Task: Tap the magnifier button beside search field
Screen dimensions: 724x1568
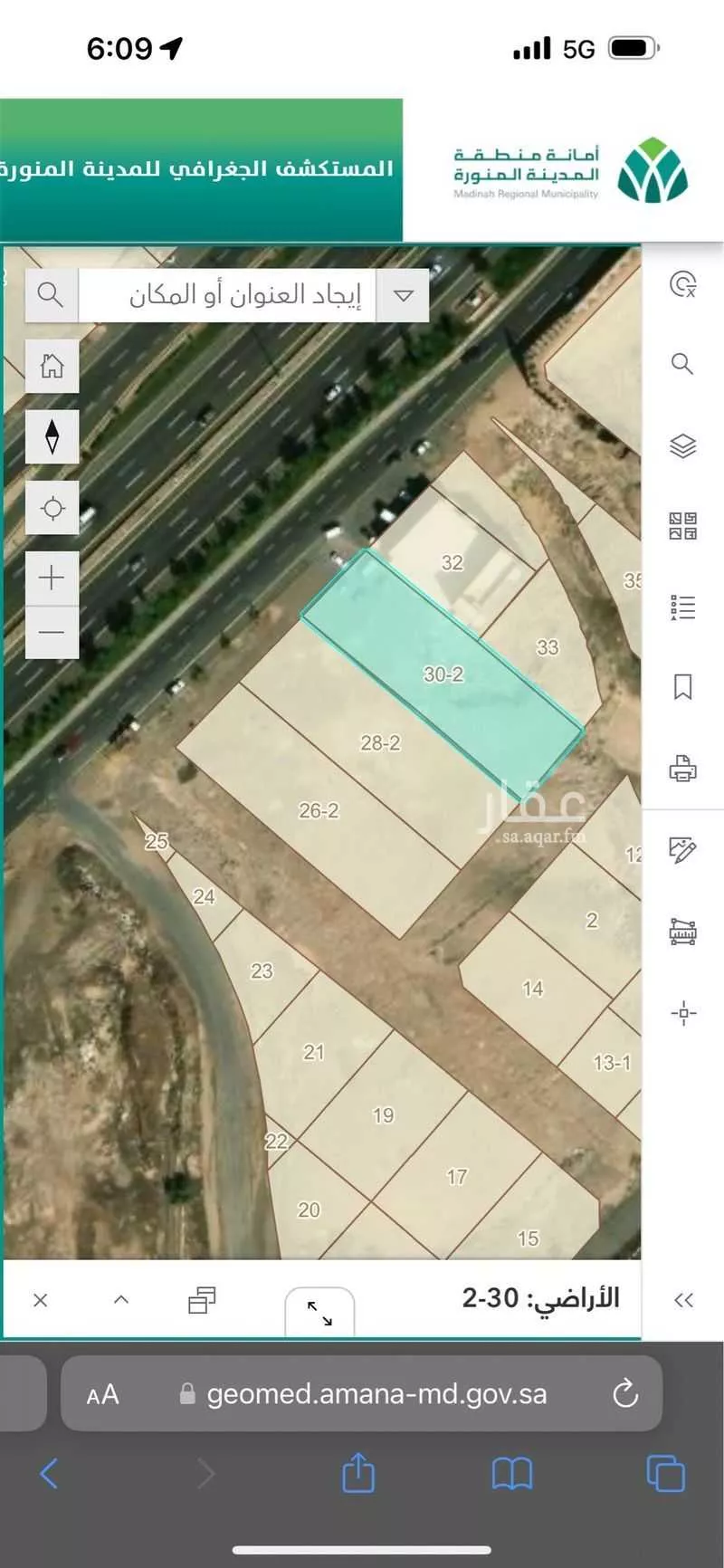Action: [x=51, y=294]
